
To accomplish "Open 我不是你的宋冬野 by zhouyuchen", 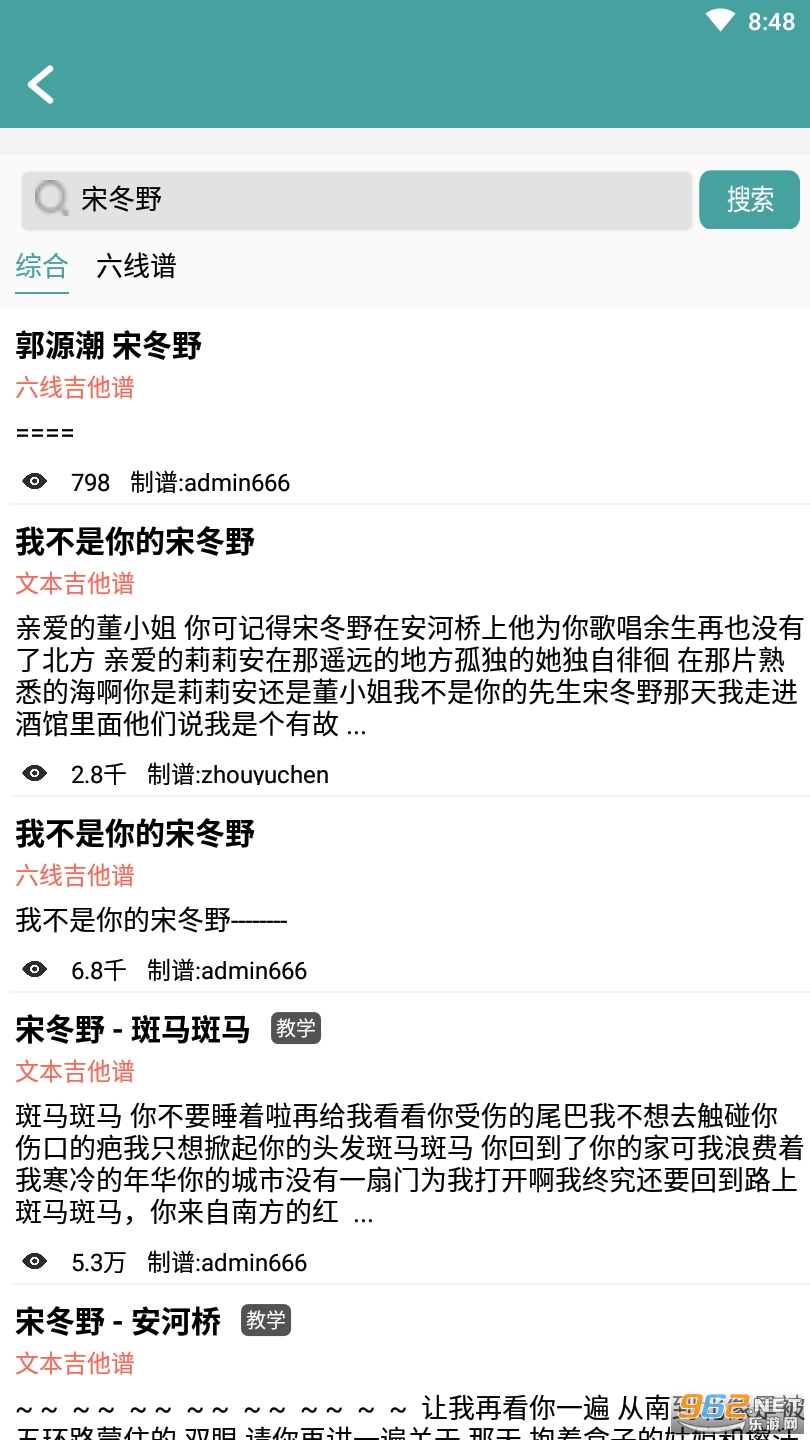I will 405,652.
